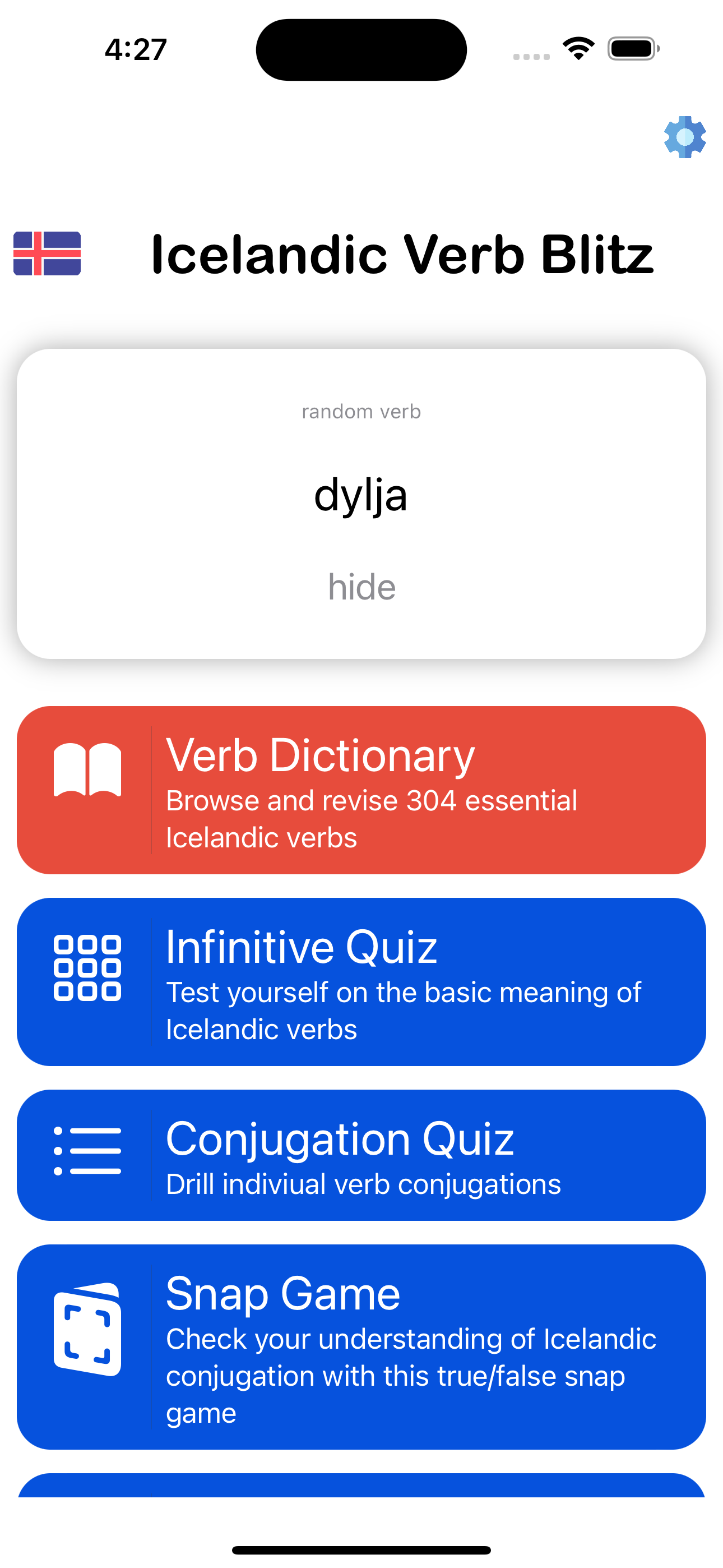Click the Infinitive Quiz grid icon

(87, 967)
